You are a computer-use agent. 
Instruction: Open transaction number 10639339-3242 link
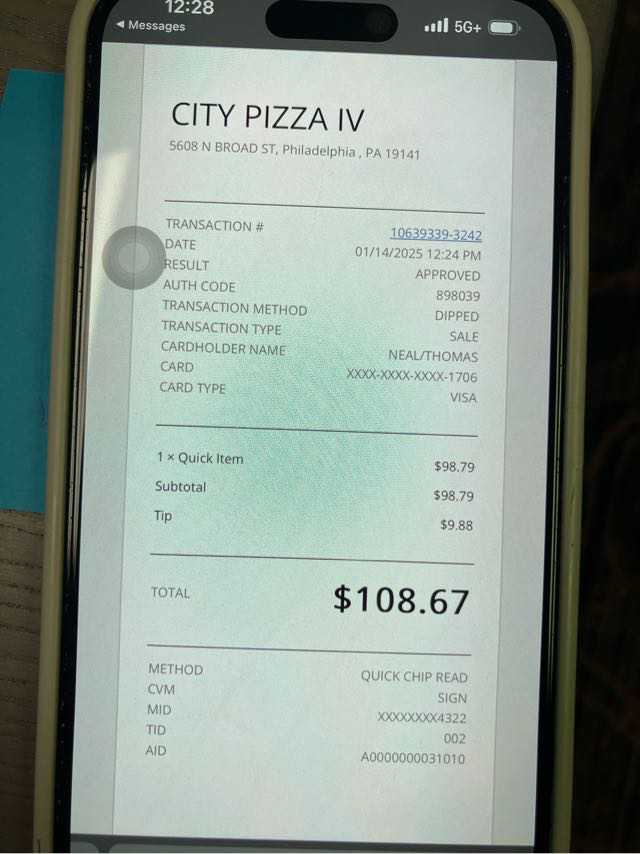435,234
